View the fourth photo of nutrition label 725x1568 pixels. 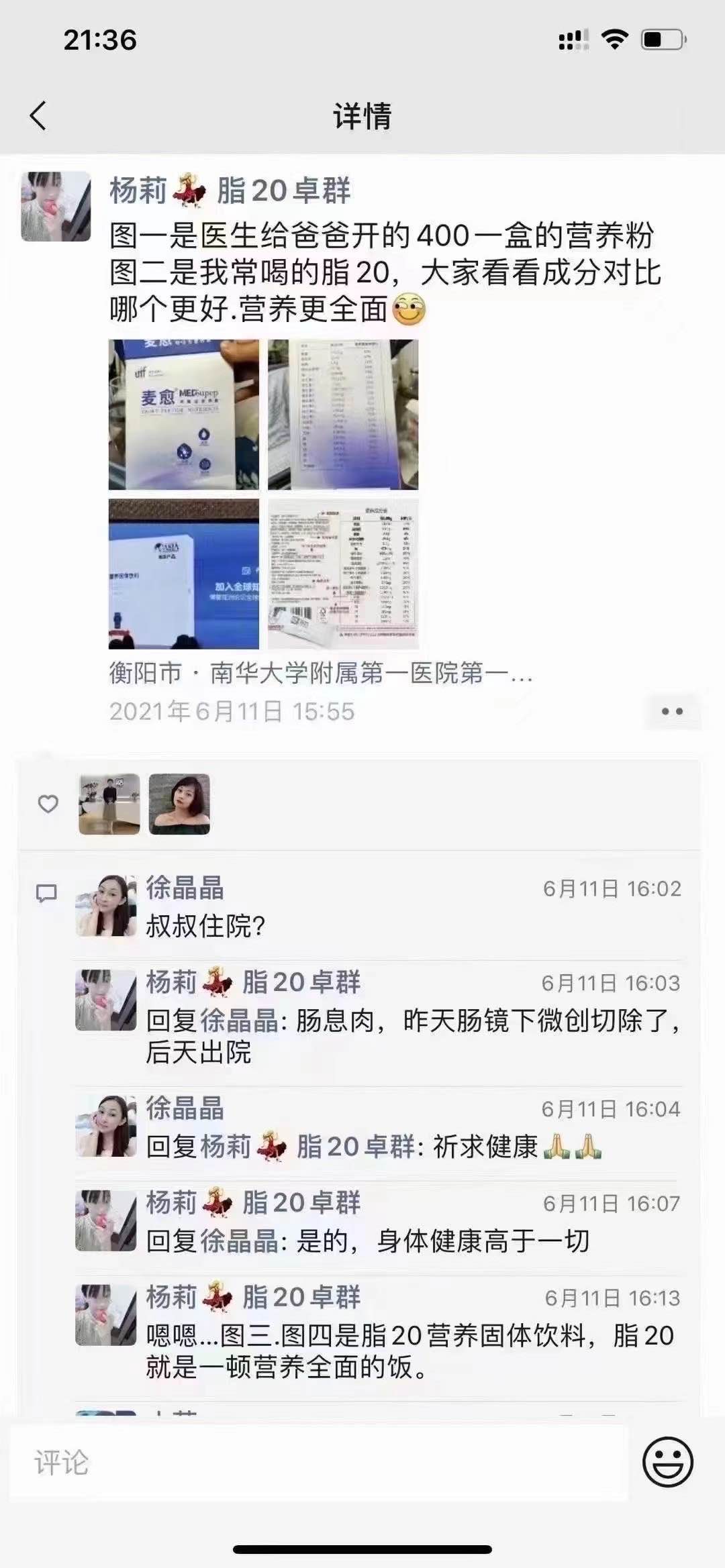tap(342, 573)
